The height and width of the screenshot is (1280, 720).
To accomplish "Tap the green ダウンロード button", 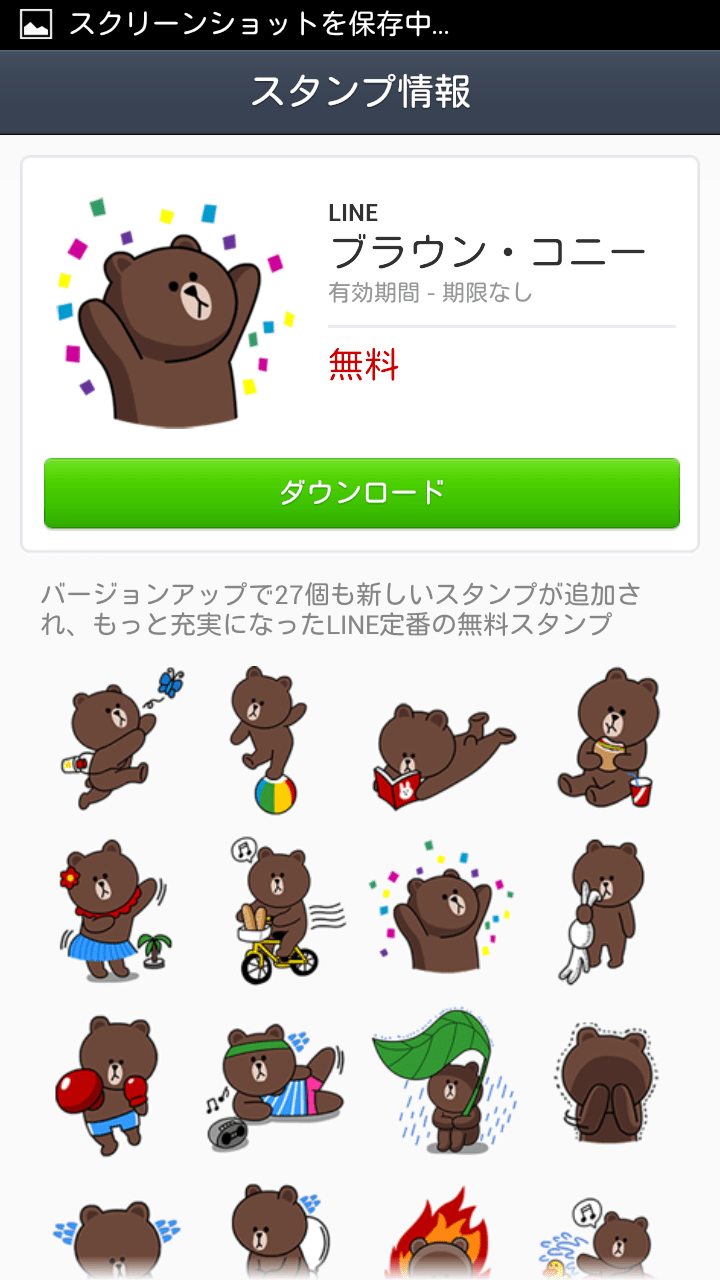I will (361, 493).
